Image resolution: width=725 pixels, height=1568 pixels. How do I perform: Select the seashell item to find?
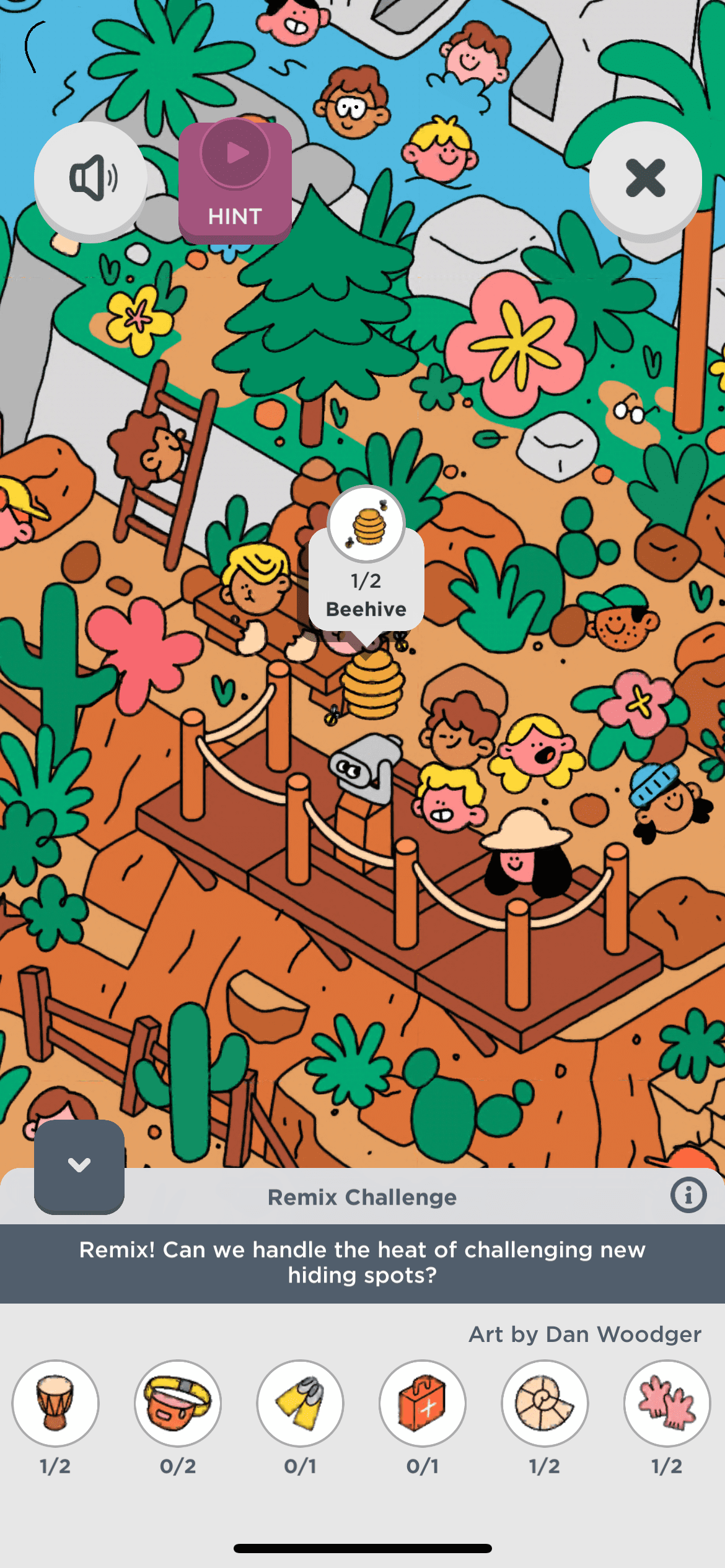(x=545, y=1403)
